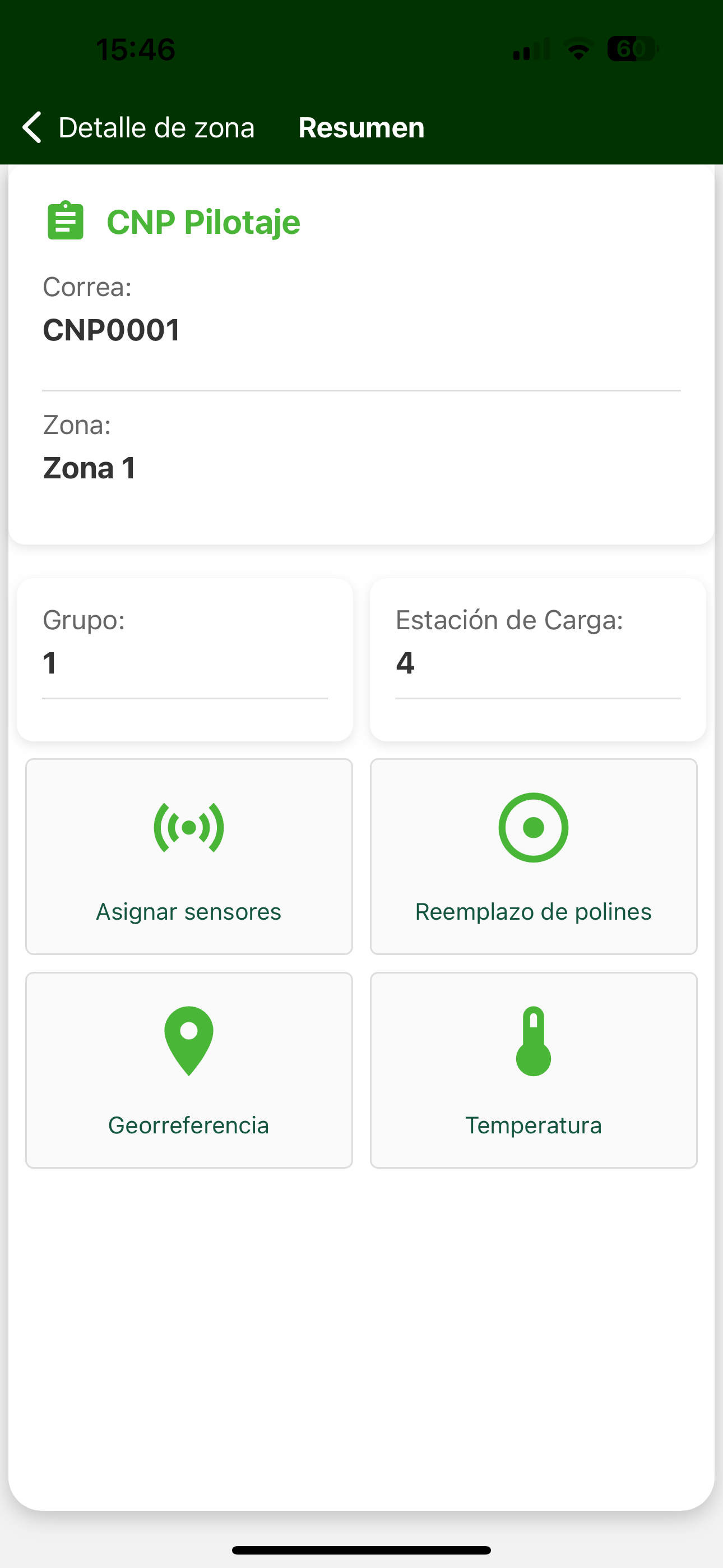This screenshot has width=723, height=1568.
Task: Go back to Detalle de zona
Action: point(138,128)
